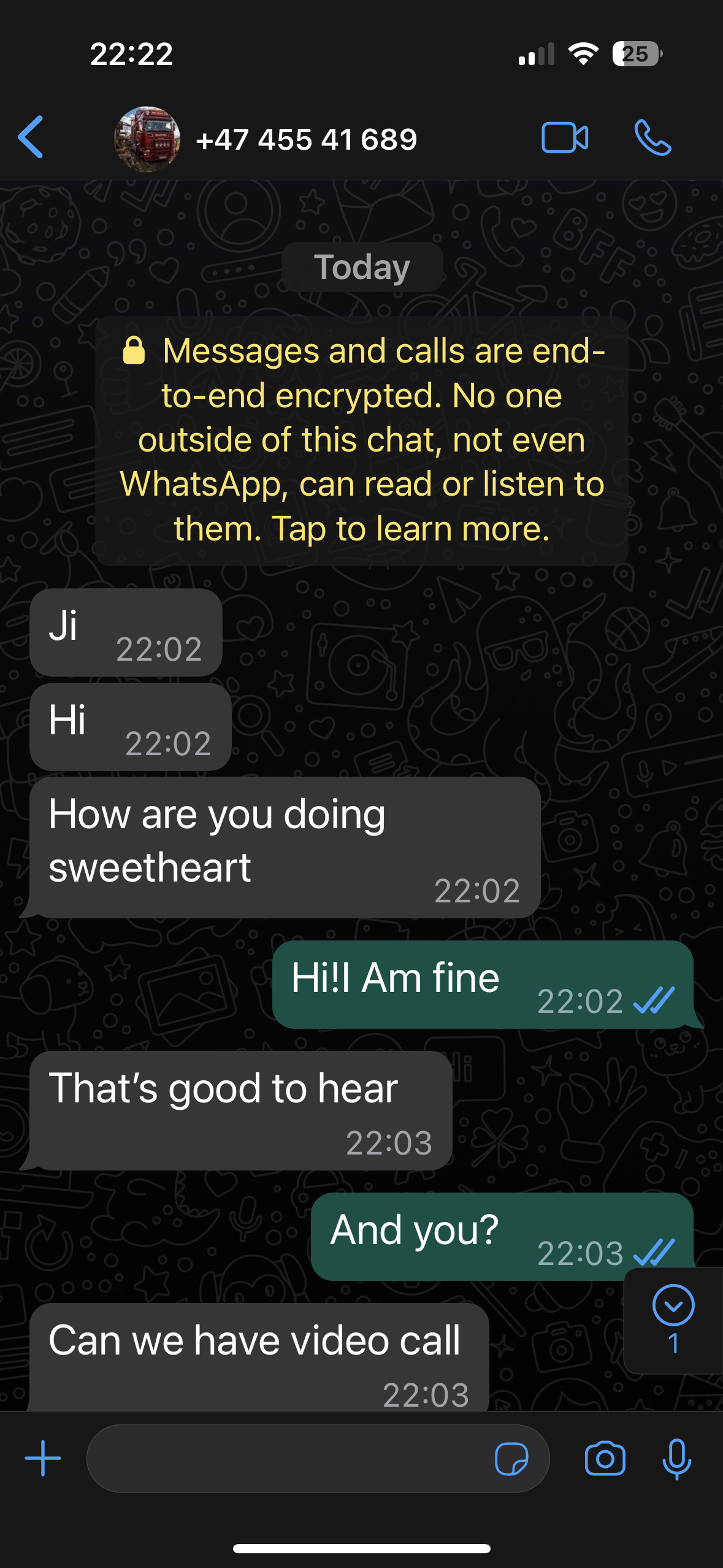The height and width of the screenshot is (1568, 723).
Task: Open the attachment plus menu
Action: pos(43,1458)
